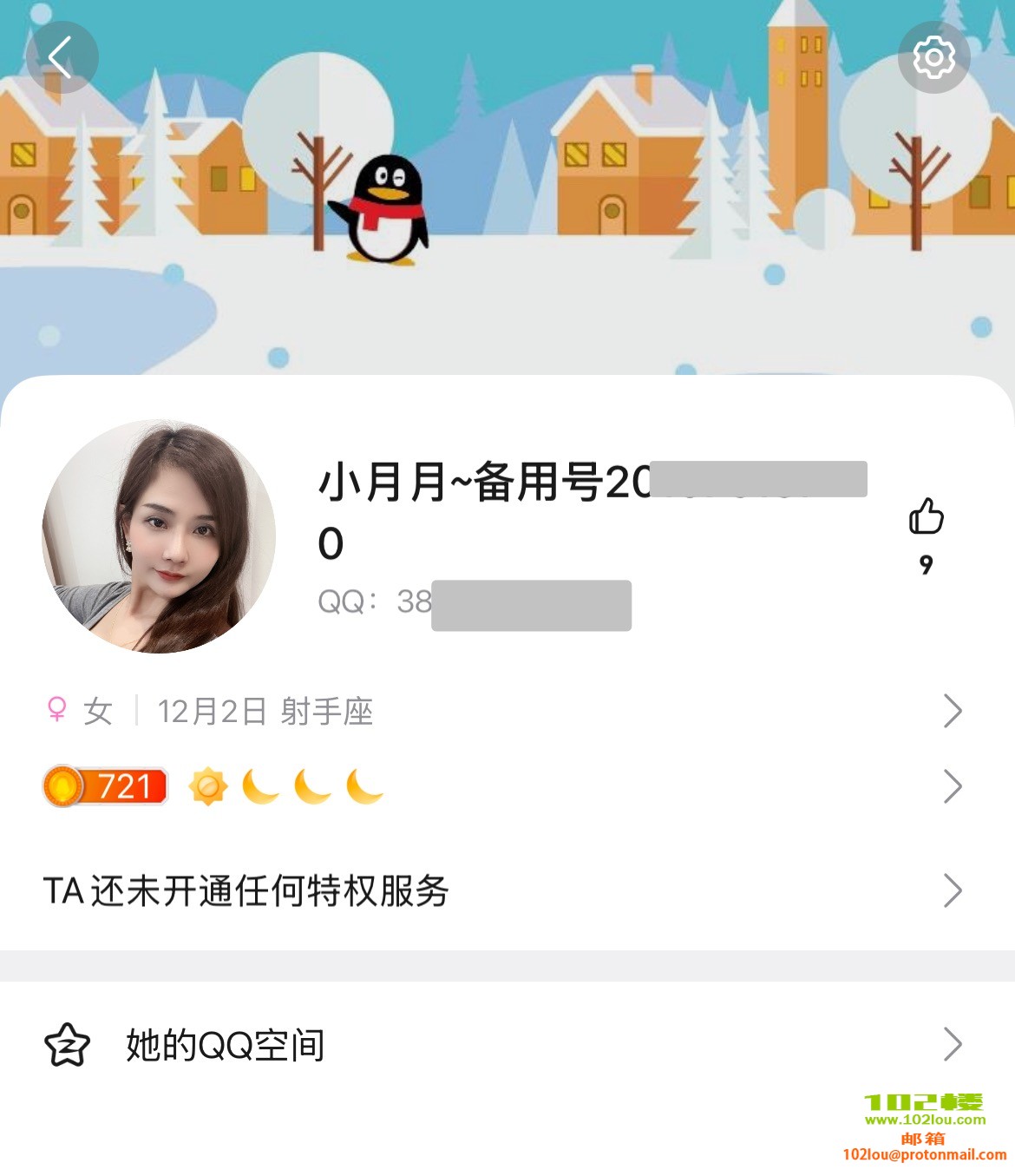Viewport: 1015px width, 1176px height.
Task: View the profile avatar photo
Action: pos(159,536)
